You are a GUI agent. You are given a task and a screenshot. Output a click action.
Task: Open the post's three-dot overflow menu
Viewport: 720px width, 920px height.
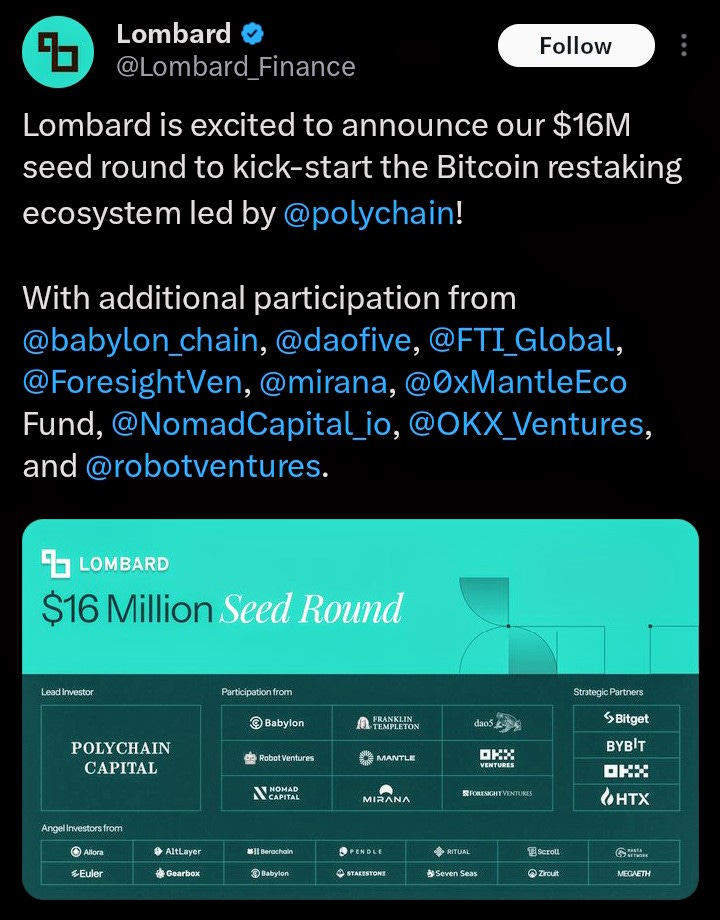pyautogui.click(x=684, y=45)
